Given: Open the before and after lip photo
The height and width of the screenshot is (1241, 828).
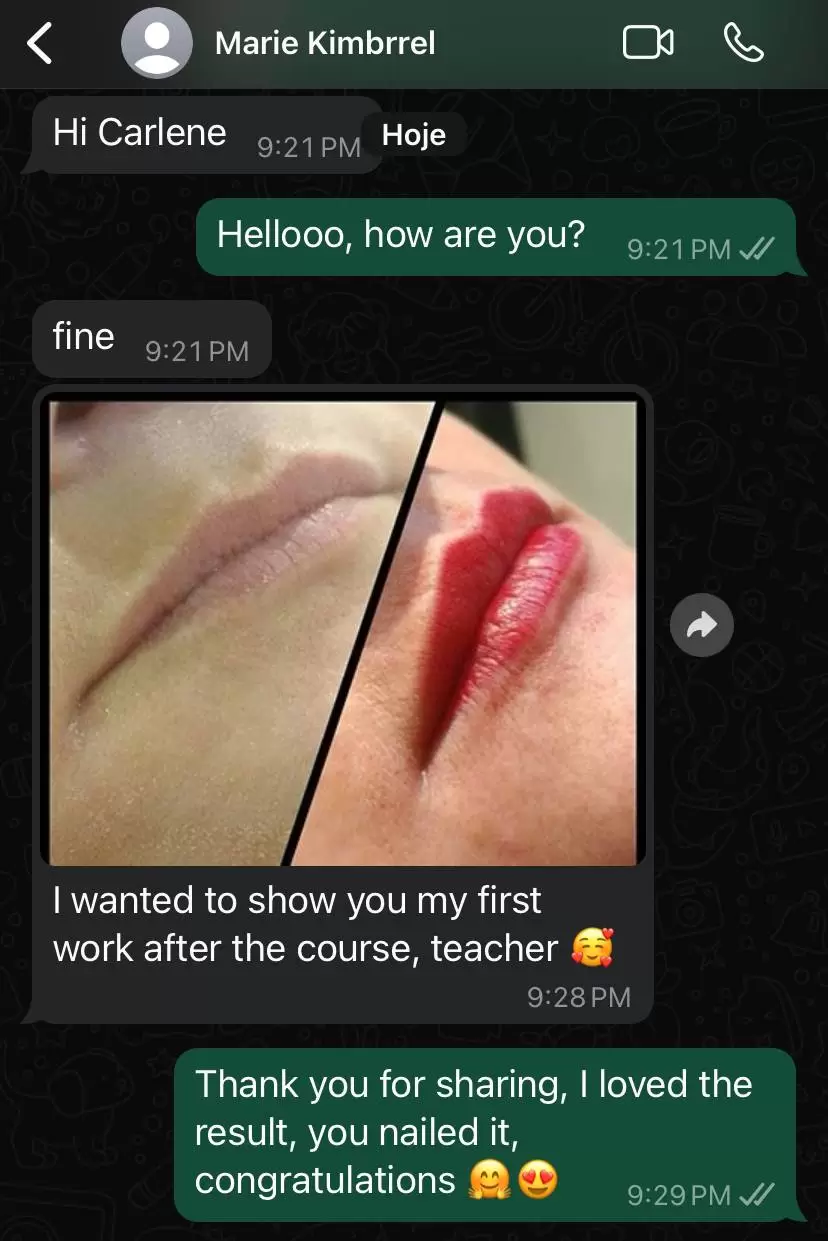Looking at the screenshot, I should [343, 632].
